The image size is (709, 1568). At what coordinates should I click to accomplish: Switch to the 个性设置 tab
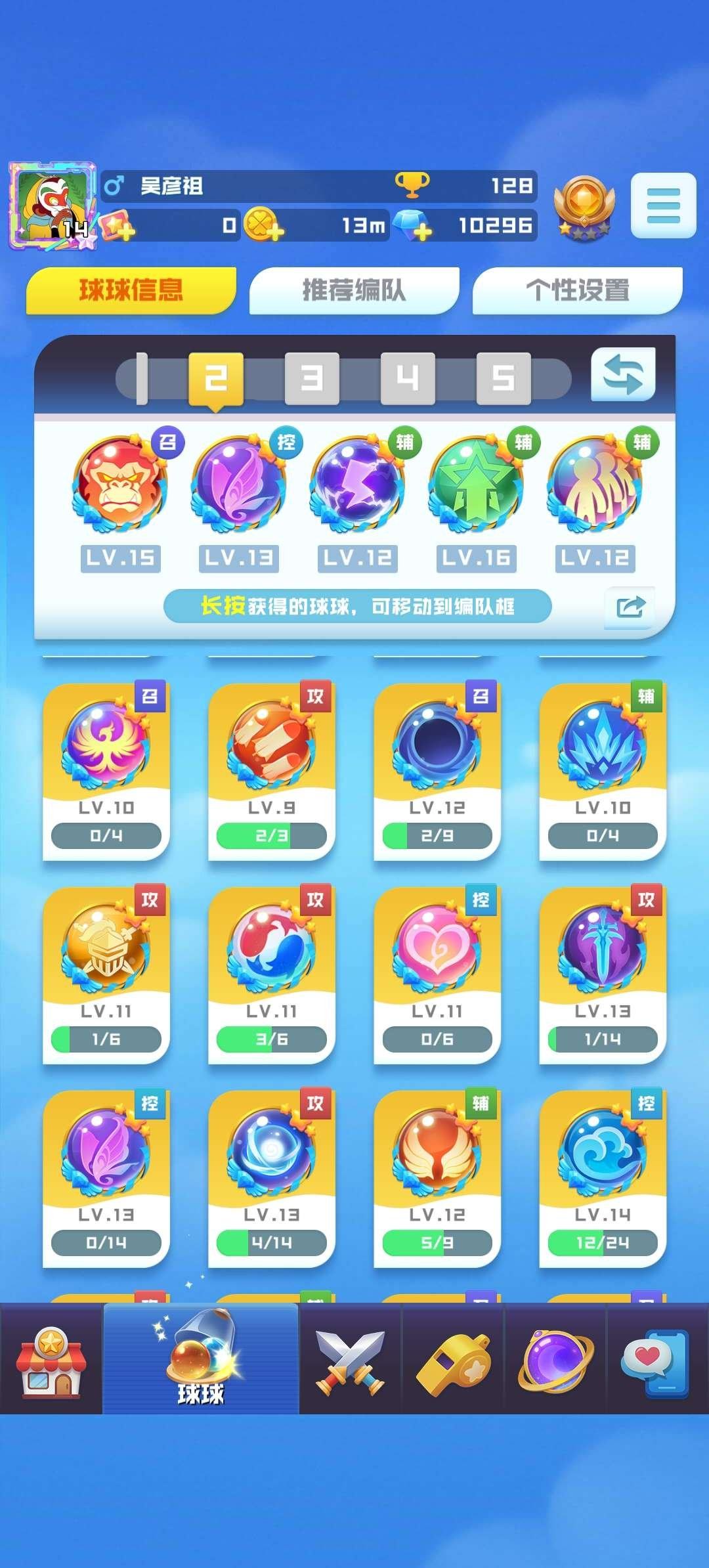(x=577, y=290)
